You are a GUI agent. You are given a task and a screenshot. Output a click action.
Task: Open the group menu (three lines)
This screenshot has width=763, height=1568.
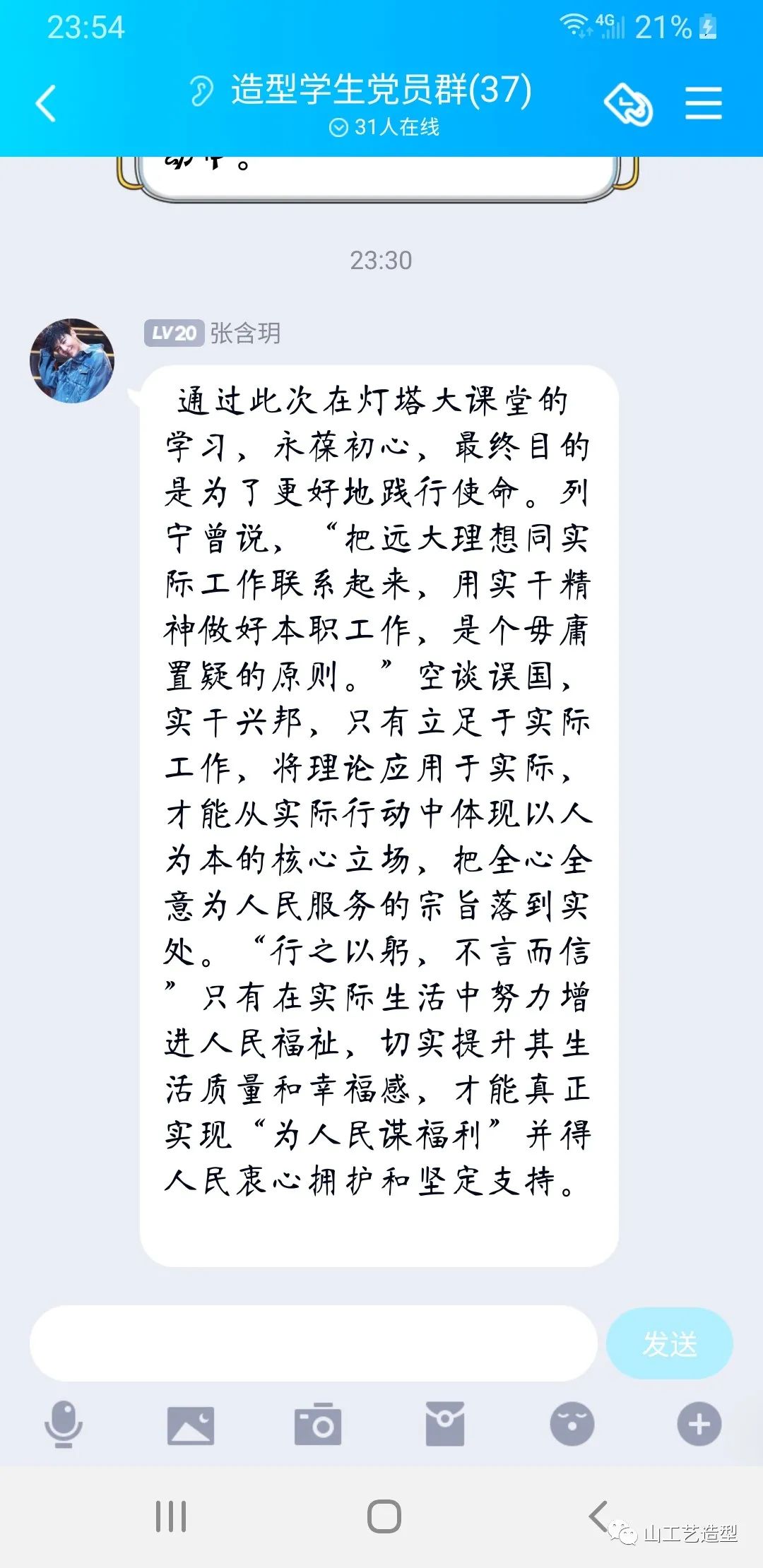(703, 104)
